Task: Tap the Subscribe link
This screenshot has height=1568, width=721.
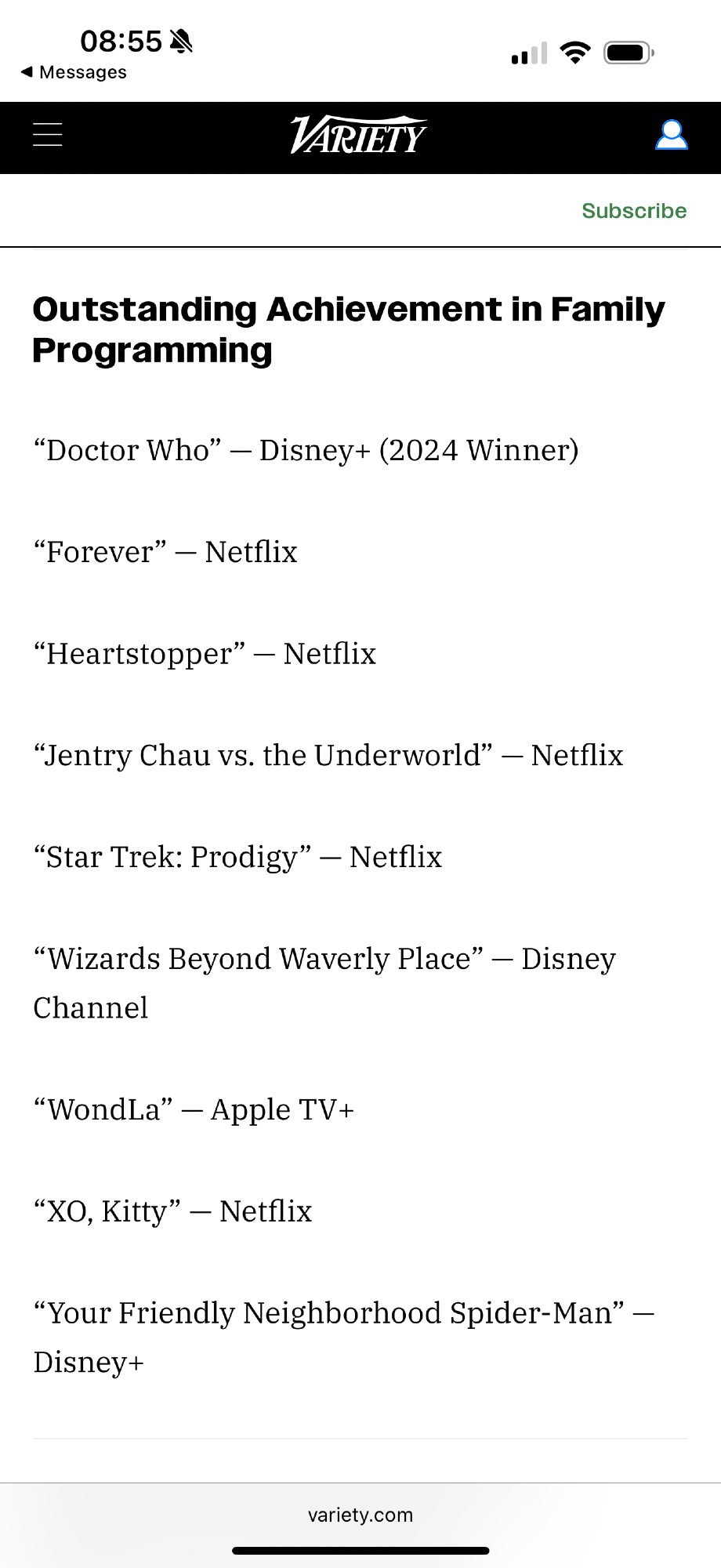Action: tap(633, 211)
